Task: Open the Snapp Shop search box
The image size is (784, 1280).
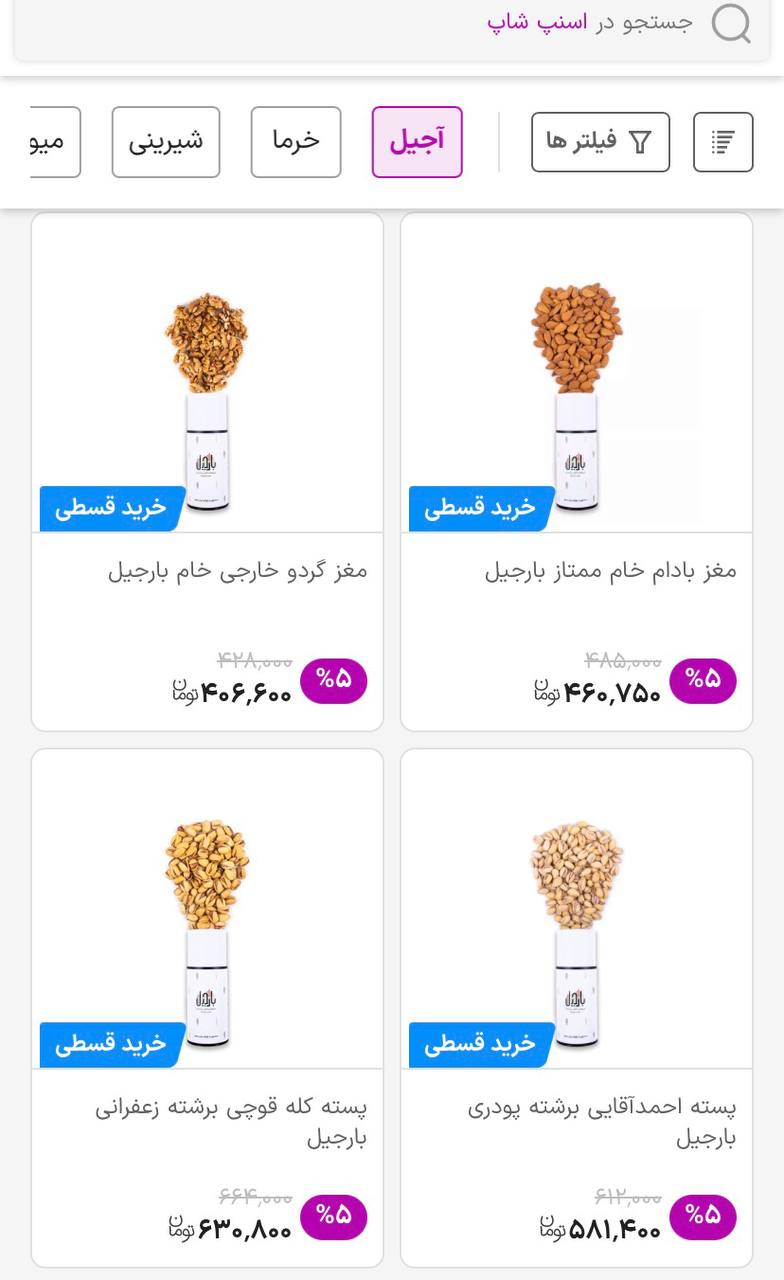Action: pos(400,24)
